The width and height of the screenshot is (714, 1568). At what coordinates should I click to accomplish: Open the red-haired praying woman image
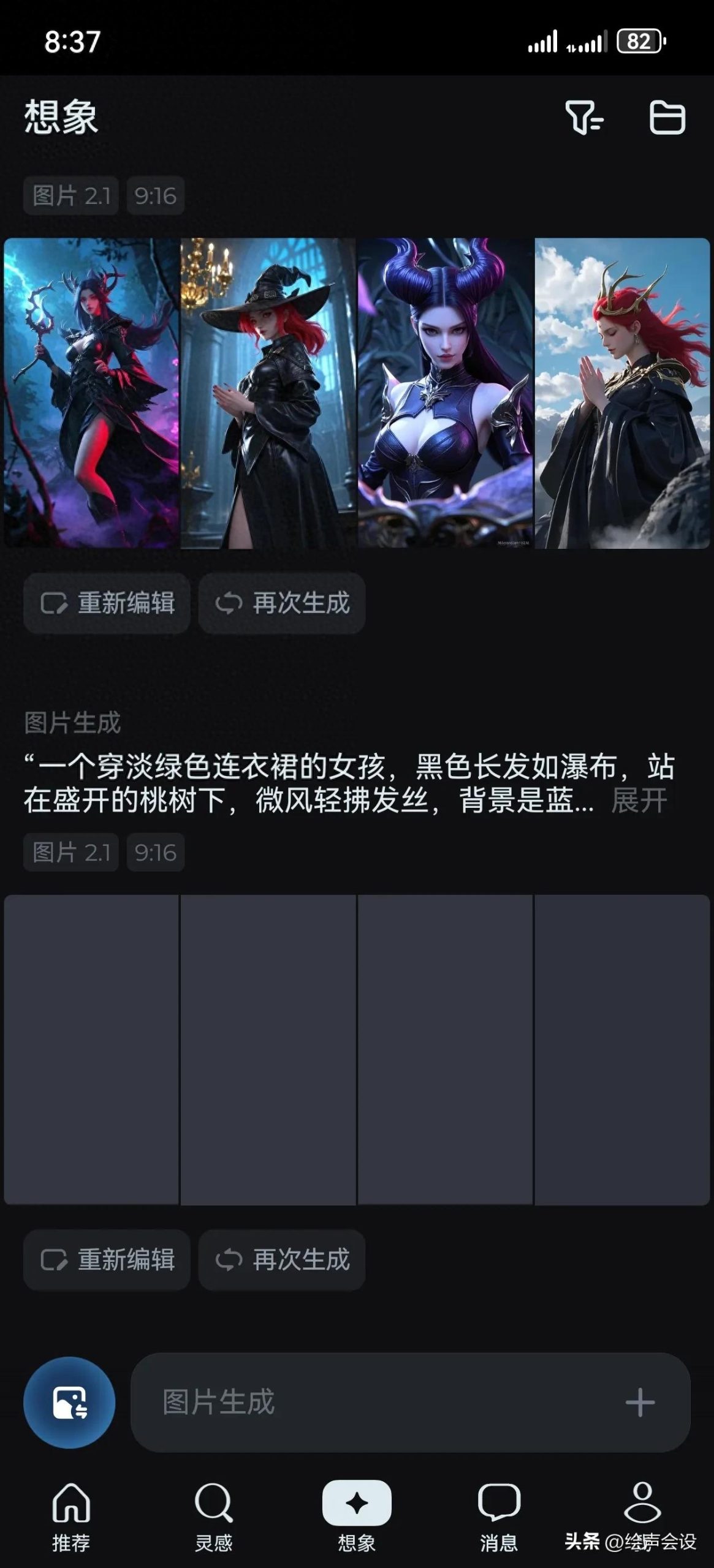point(621,393)
